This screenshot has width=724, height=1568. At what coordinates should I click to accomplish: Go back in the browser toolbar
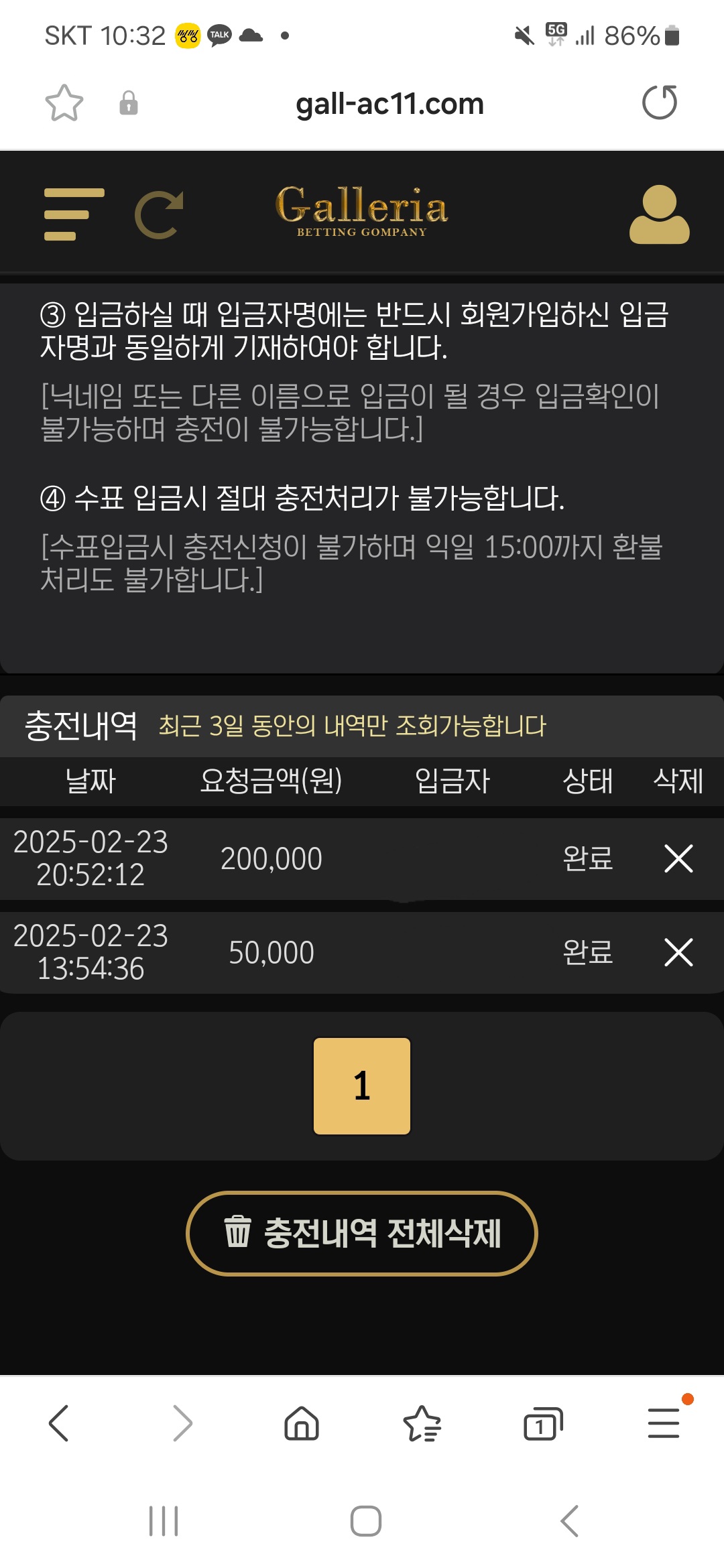point(59,1423)
